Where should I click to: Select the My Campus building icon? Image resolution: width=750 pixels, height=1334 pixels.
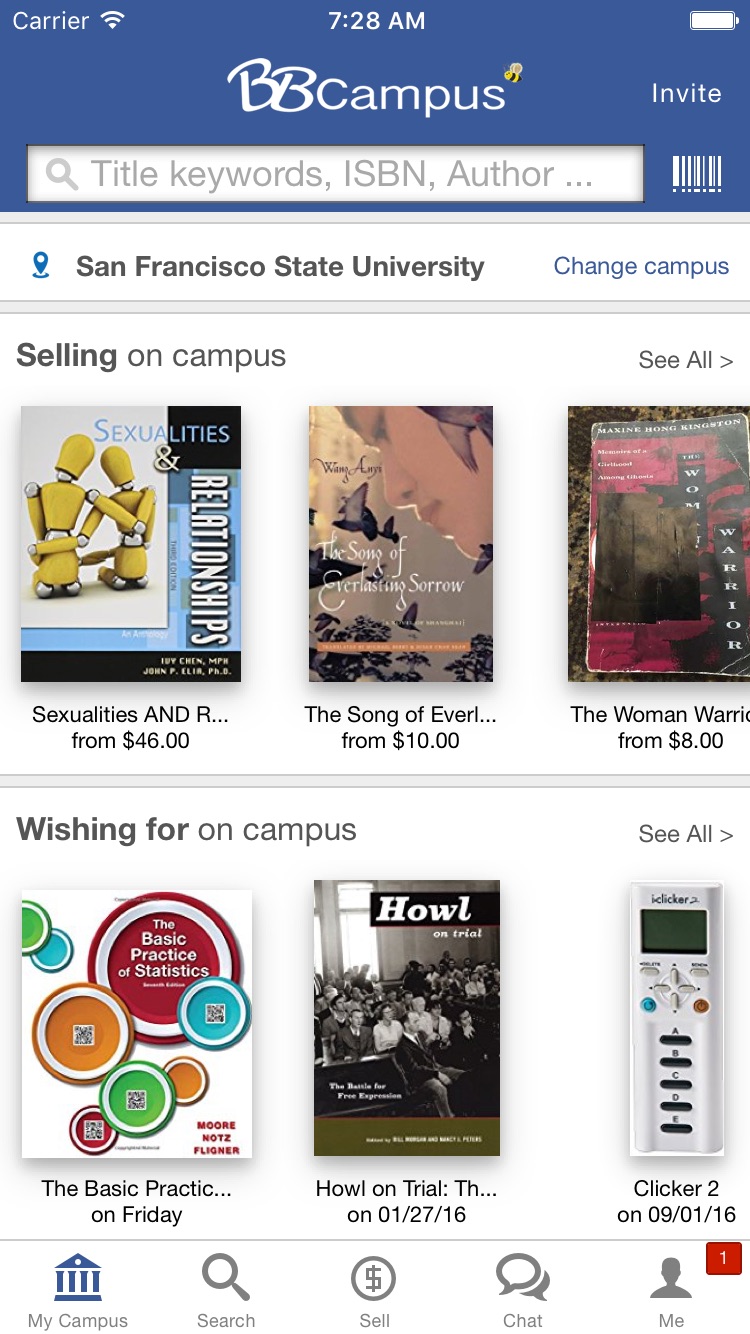pyautogui.click(x=77, y=1277)
